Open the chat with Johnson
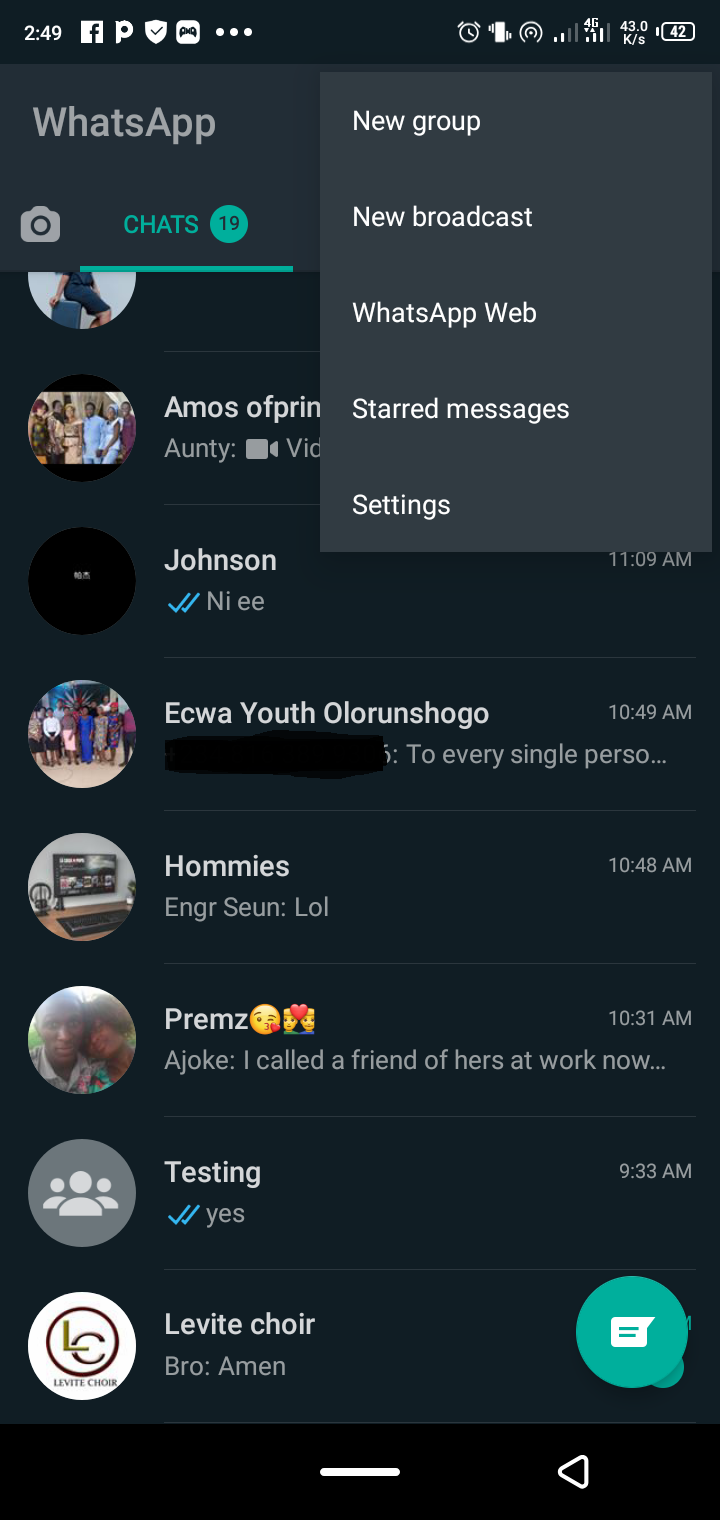The height and width of the screenshot is (1520, 720). click(220, 580)
